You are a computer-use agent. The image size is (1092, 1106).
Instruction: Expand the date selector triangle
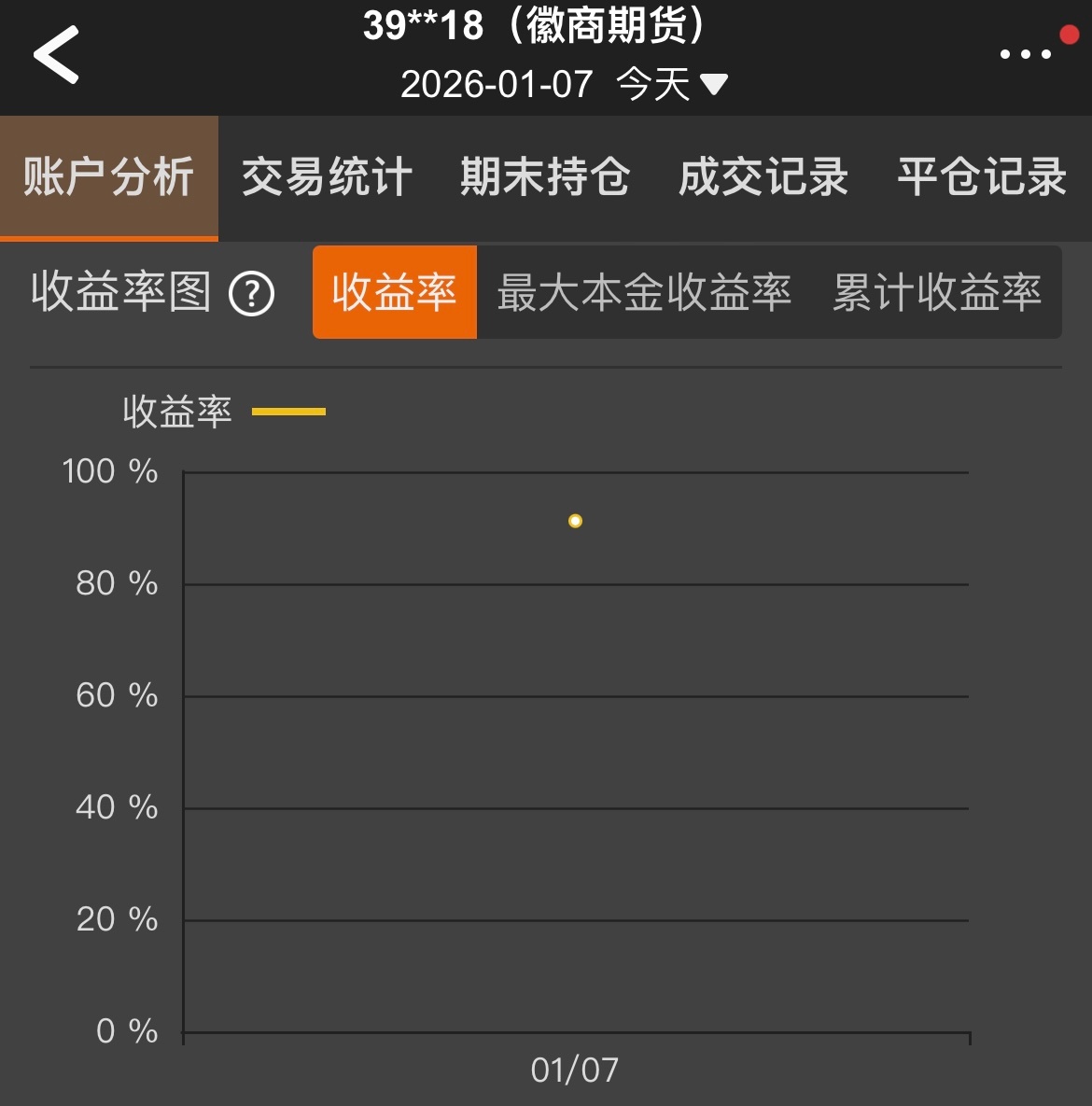715,84
